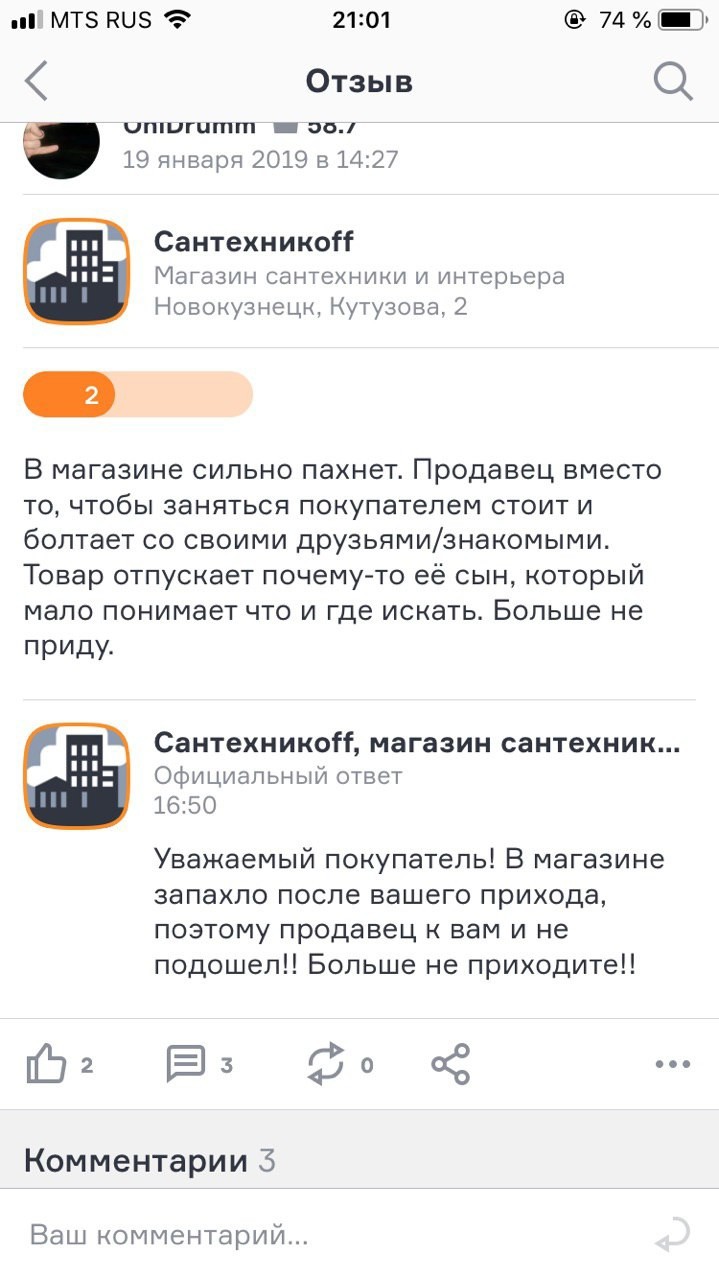Like this review with thumbs up
Viewport: 719px width, 1280px height.
click(x=46, y=1064)
